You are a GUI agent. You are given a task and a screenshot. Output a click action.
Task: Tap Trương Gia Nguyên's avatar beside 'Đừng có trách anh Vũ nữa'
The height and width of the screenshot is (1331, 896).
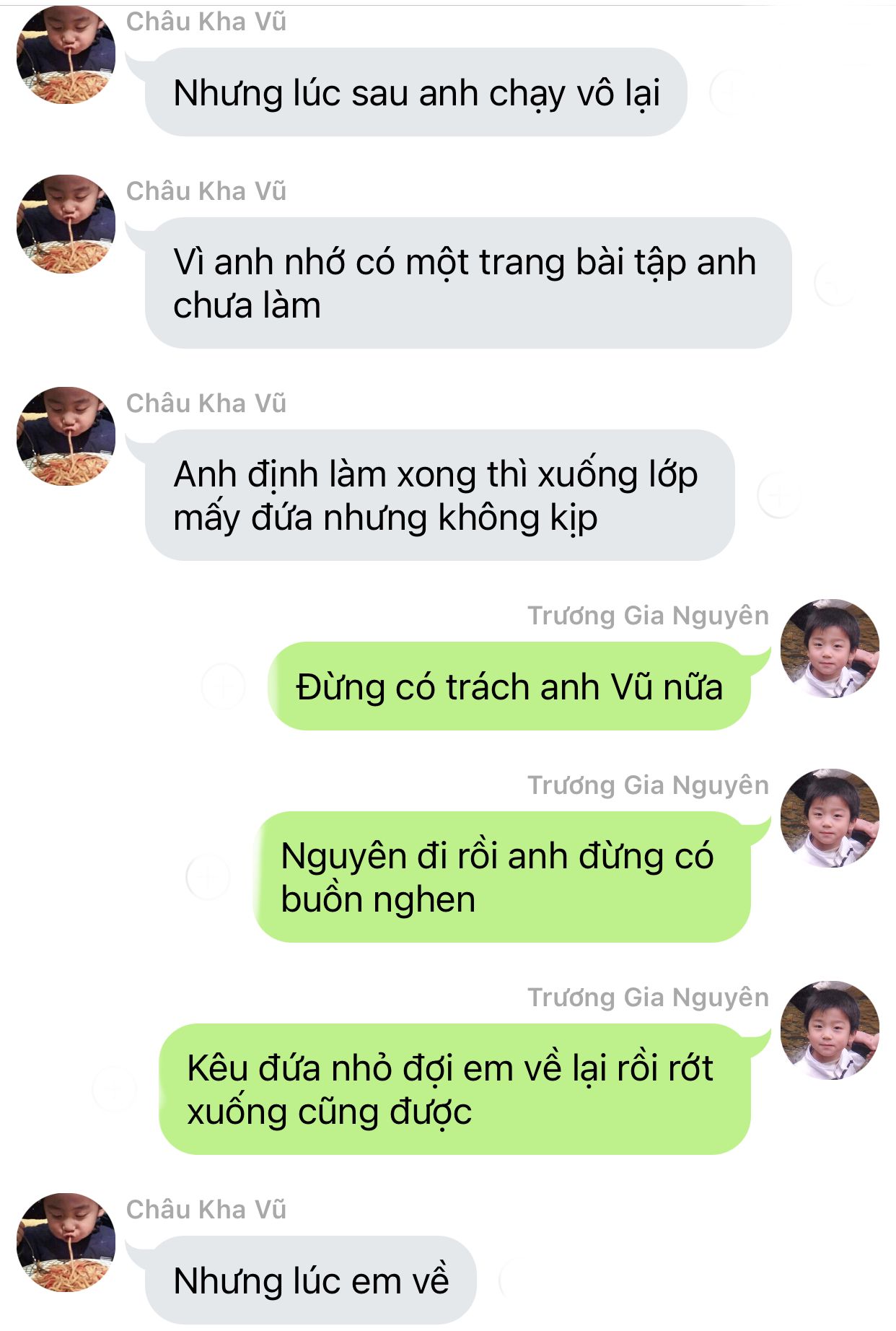(830, 648)
